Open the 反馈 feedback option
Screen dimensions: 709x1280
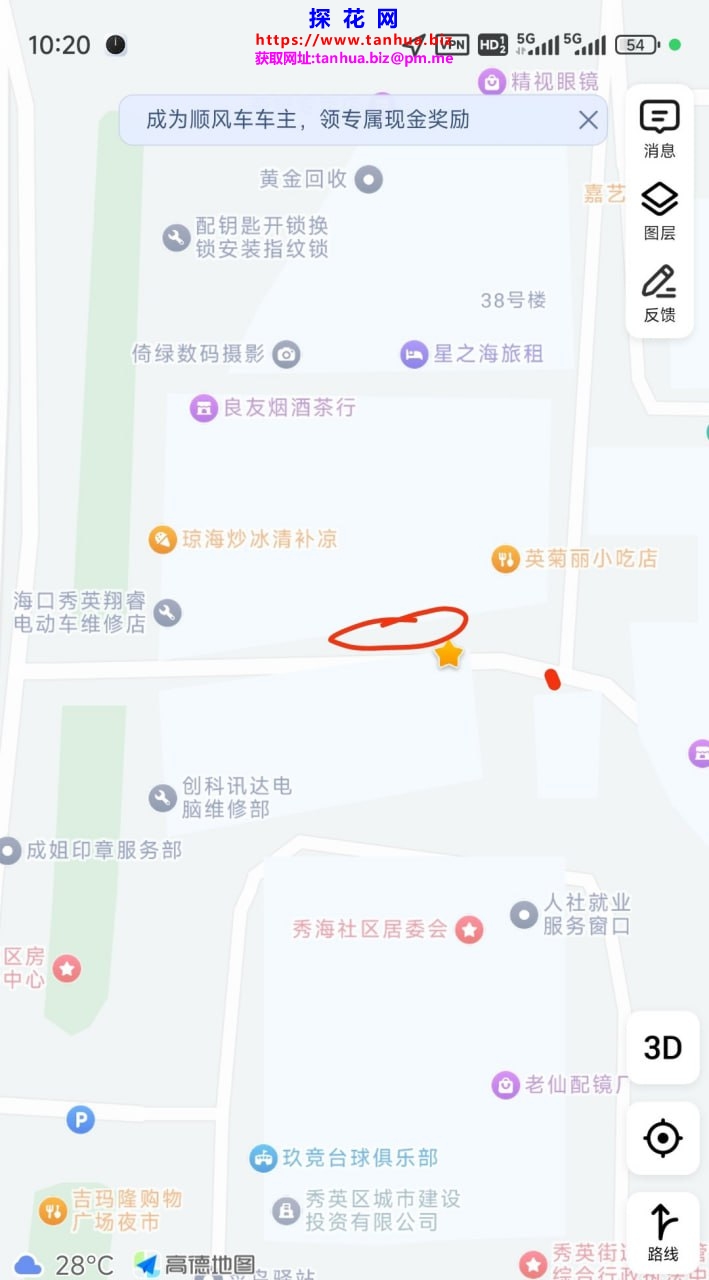(x=659, y=293)
